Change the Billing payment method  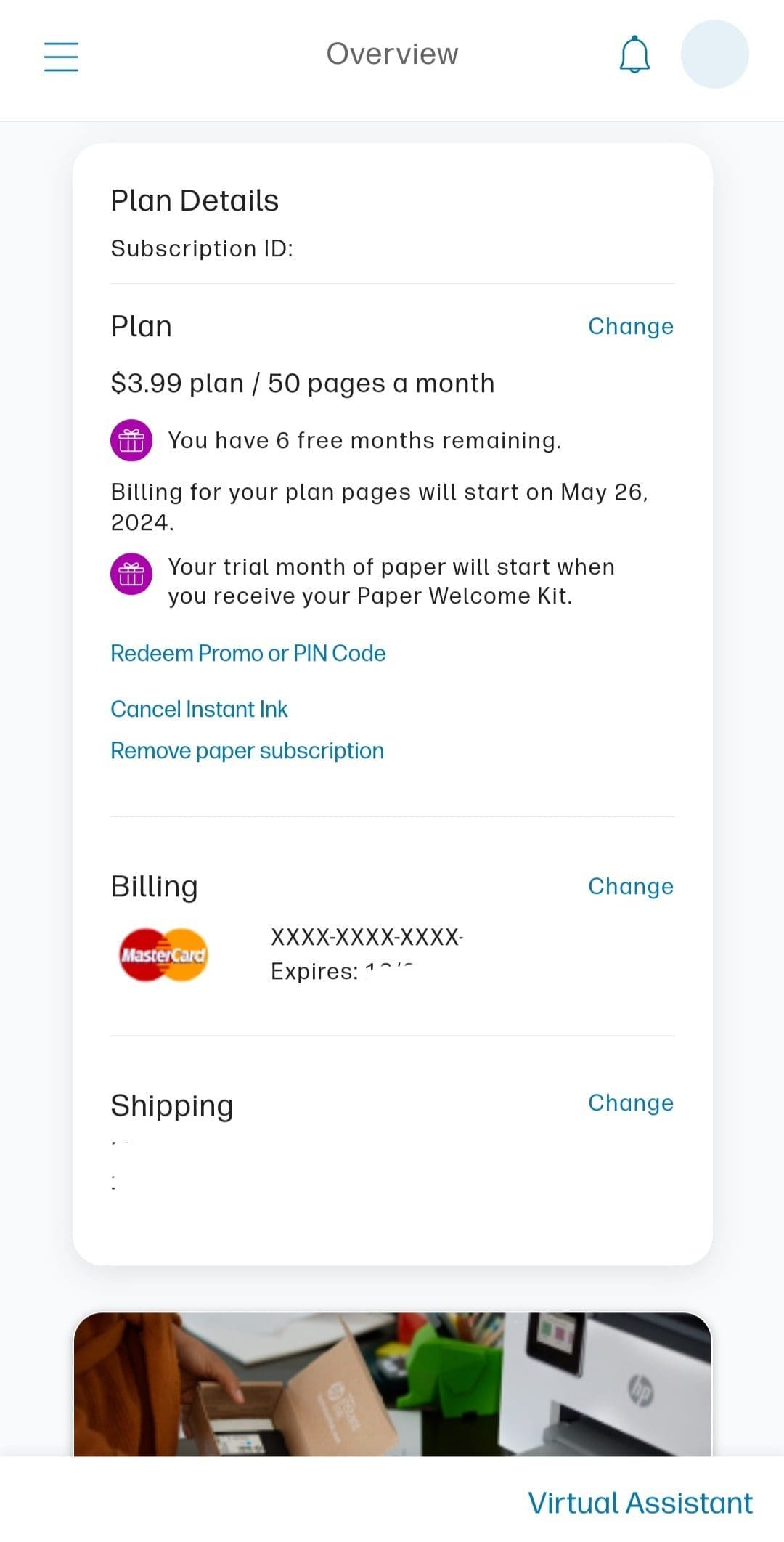[x=630, y=886]
